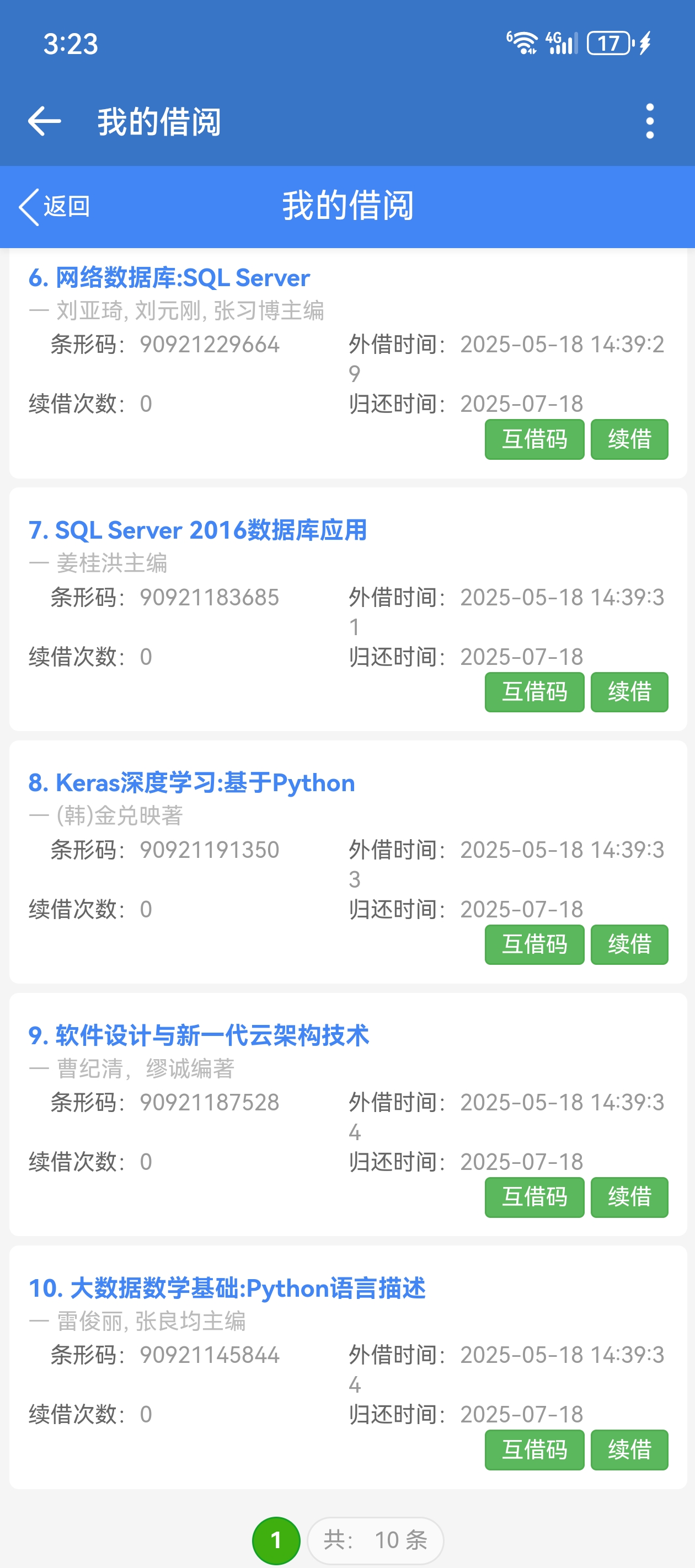Renew SQL Server 2016数据库应用 with 续借
The width and height of the screenshot is (695, 1568).
click(x=629, y=691)
